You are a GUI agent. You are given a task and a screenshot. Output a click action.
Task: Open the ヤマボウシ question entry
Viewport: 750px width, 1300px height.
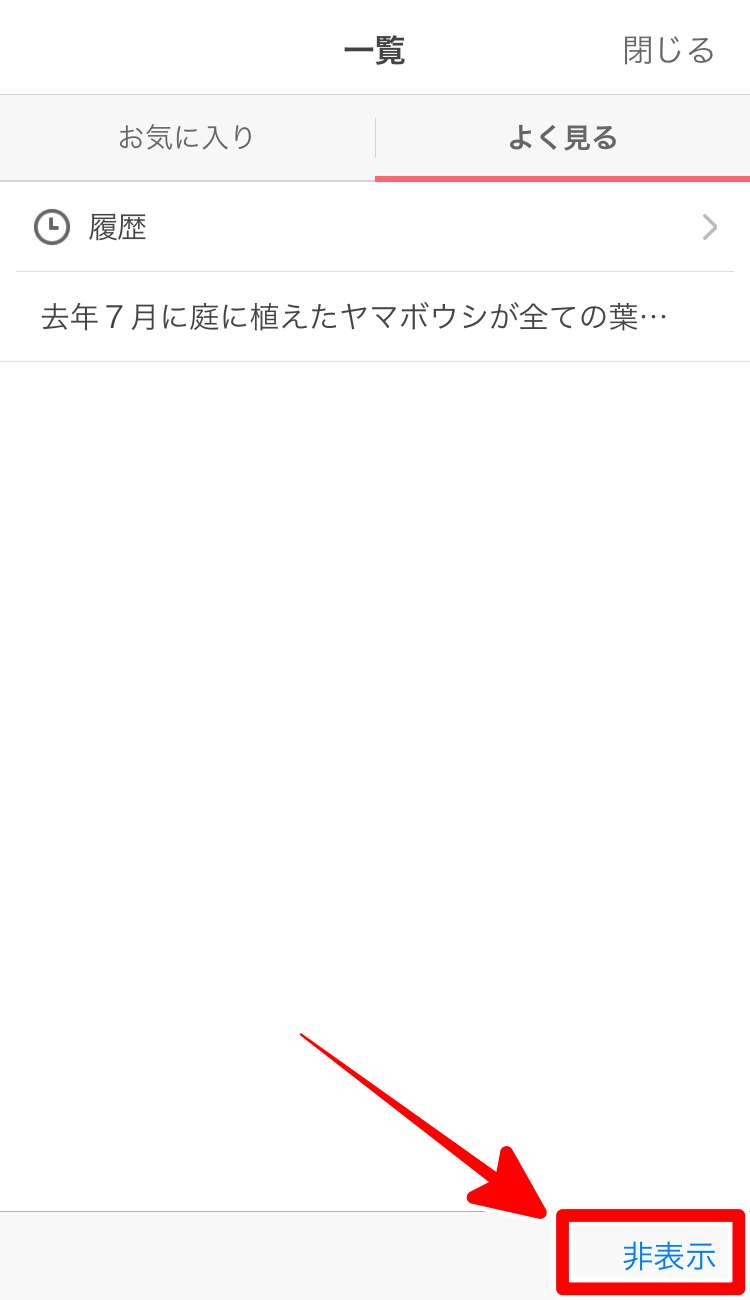point(355,318)
